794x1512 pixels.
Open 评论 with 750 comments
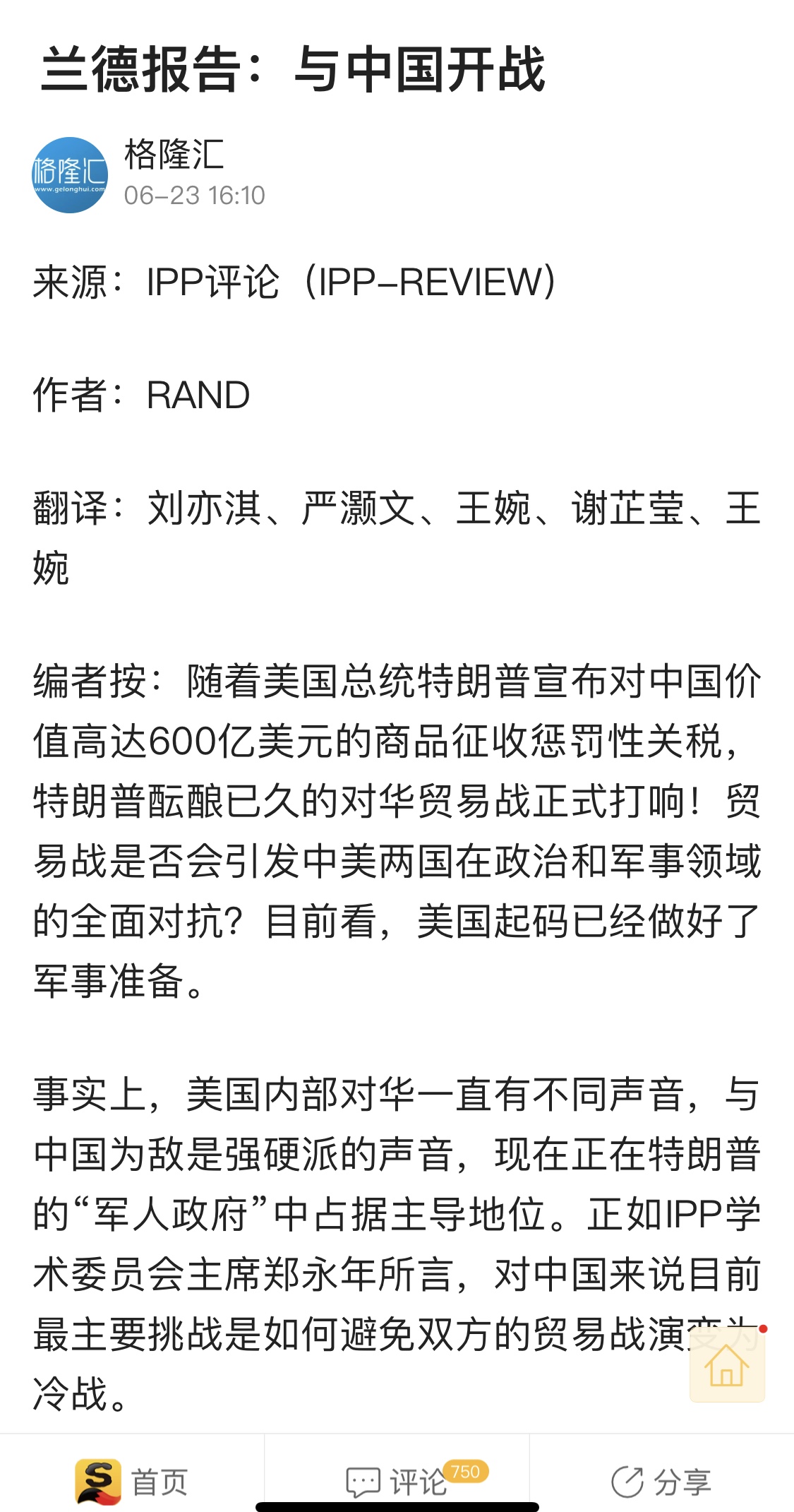[397, 1482]
